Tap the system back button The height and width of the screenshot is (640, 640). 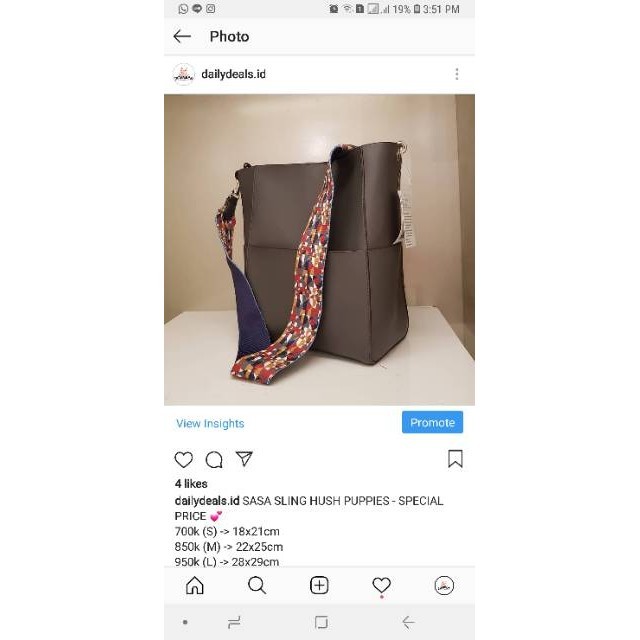[408, 622]
